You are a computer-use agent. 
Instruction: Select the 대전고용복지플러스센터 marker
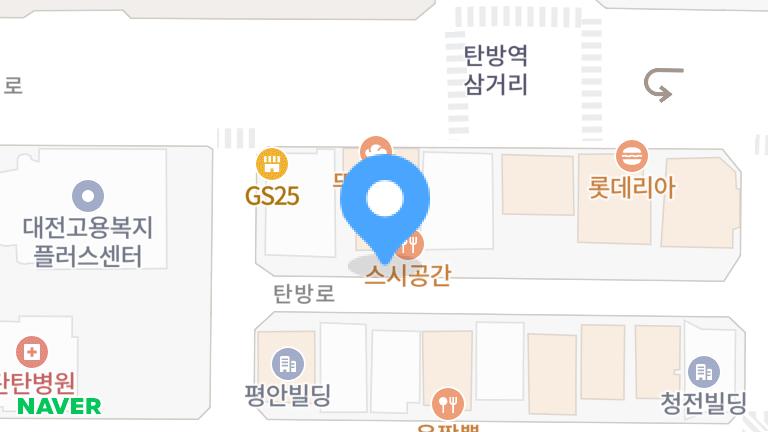pos(88,196)
